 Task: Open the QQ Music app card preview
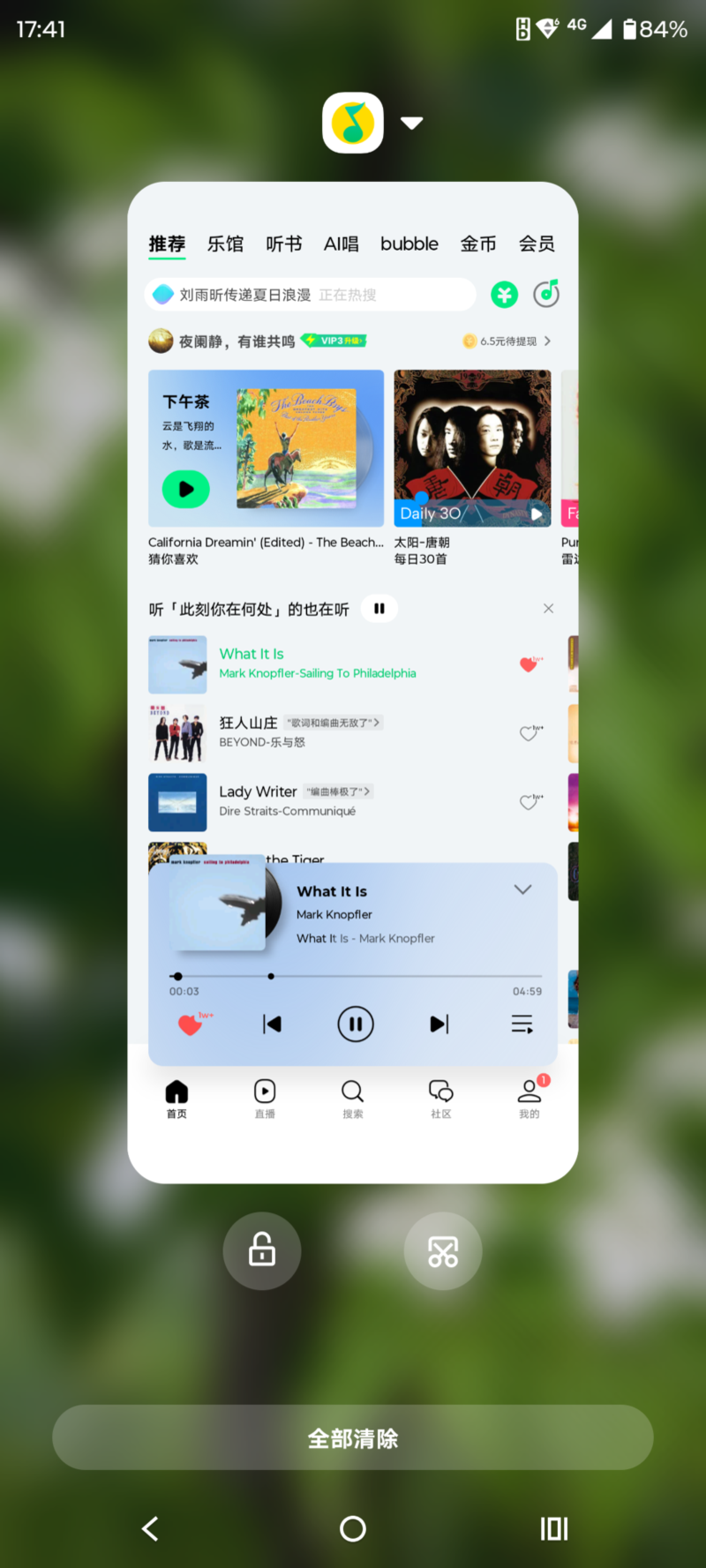tap(353, 682)
